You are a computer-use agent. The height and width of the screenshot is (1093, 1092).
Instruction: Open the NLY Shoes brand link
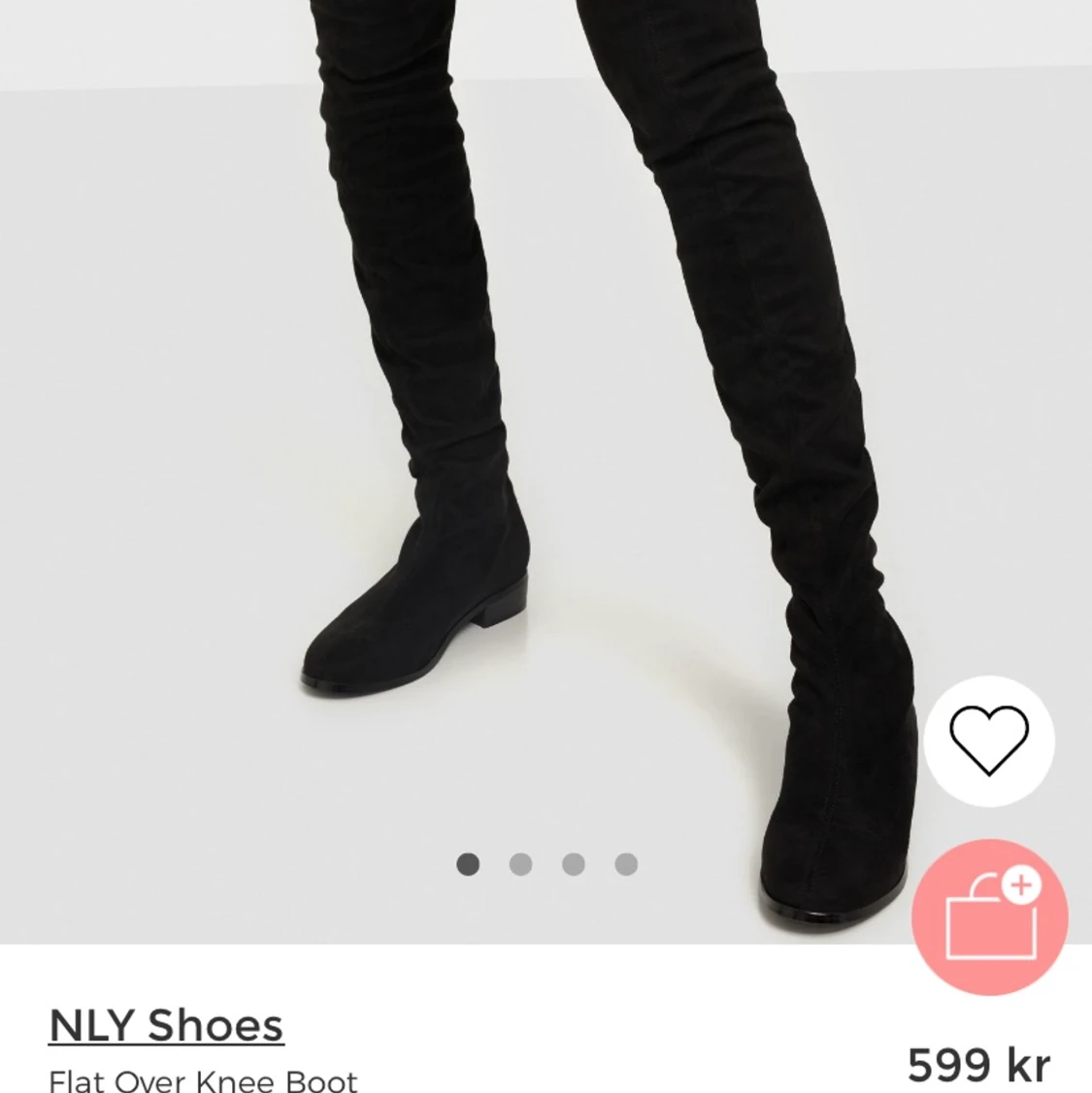click(166, 1025)
